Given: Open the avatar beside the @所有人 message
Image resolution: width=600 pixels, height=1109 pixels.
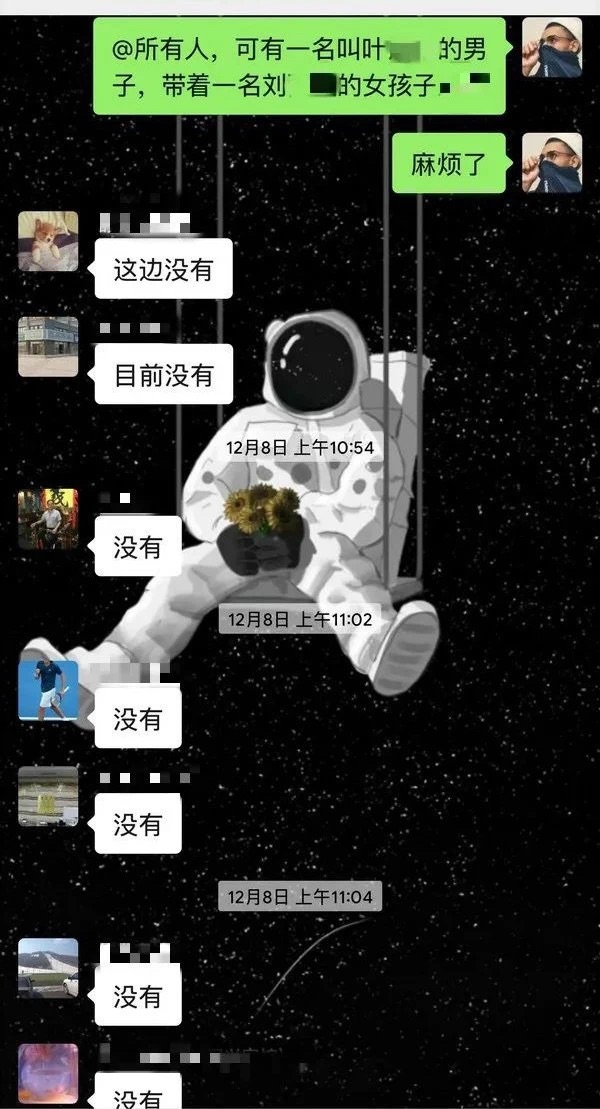Looking at the screenshot, I should 551,46.
